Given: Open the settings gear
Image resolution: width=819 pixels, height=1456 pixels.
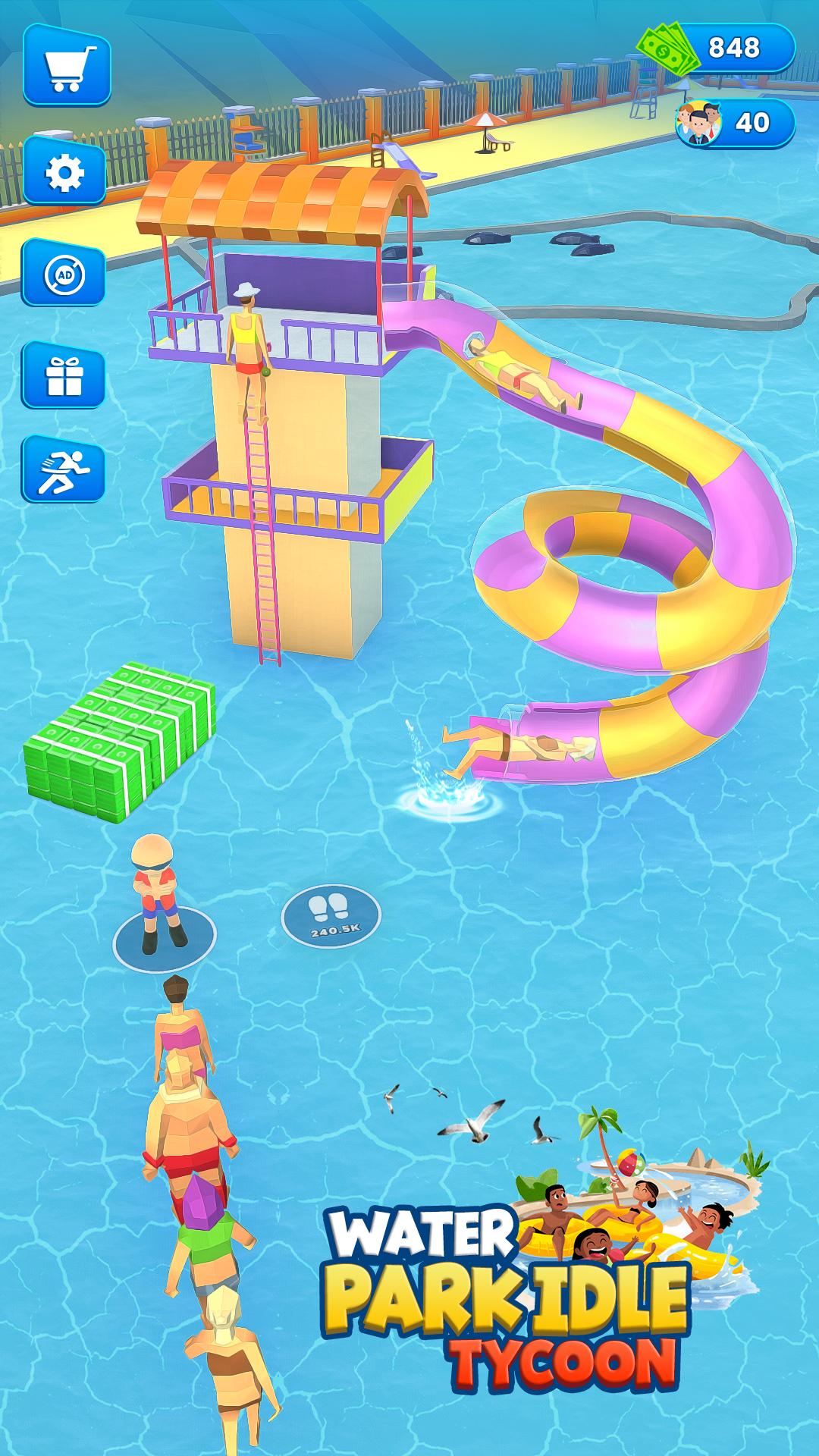Looking at the screenshot, I should [x=64, y=171].
